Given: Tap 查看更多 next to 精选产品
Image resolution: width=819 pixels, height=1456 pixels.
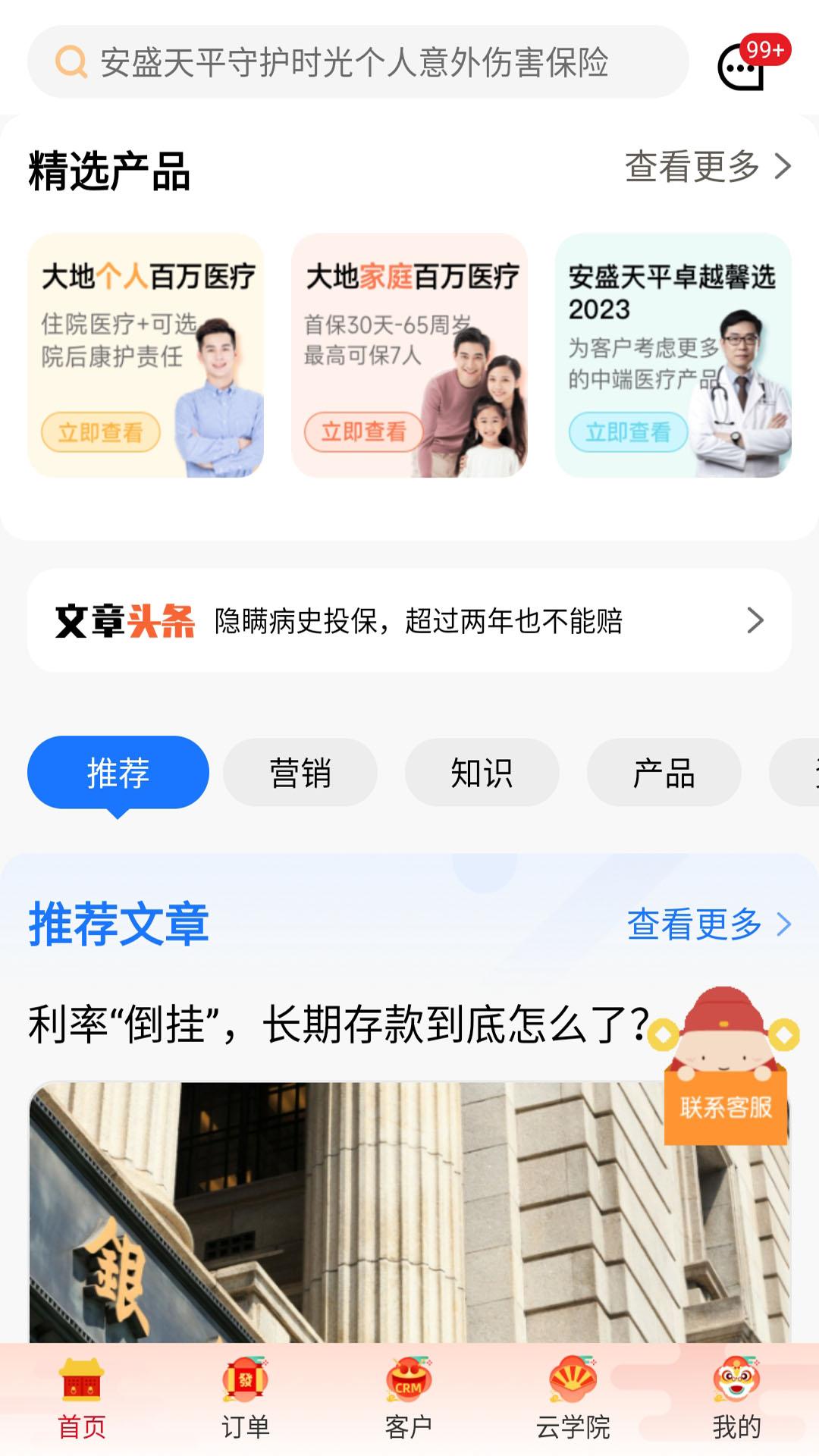Looking at the screenshot, I should click(x=707, y=167).
